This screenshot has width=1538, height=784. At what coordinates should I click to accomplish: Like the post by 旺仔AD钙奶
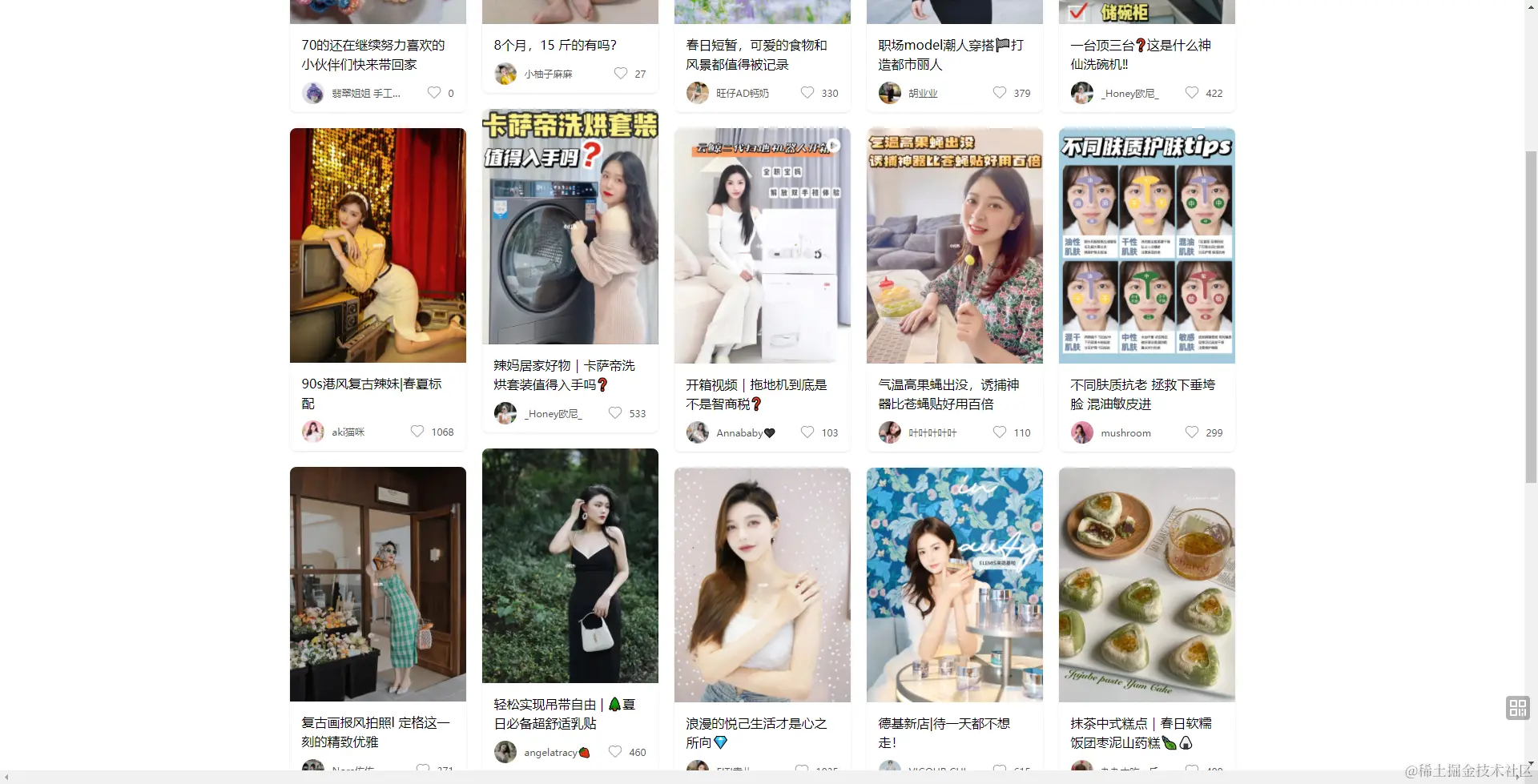(807, 93)
